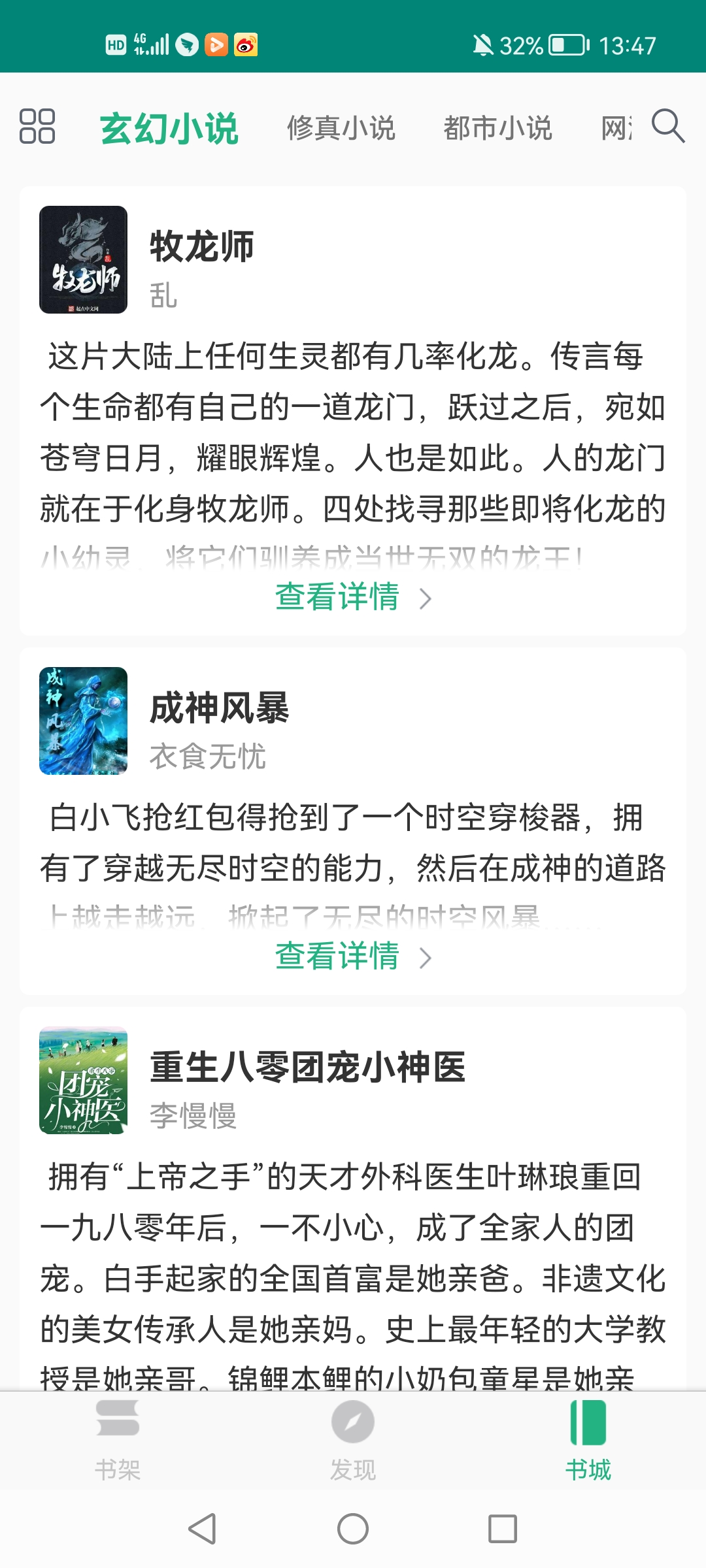Viewport: 706px width, 1568px height.
Task: Open the 牧龙师 book cover
Action: pos(83,259)
